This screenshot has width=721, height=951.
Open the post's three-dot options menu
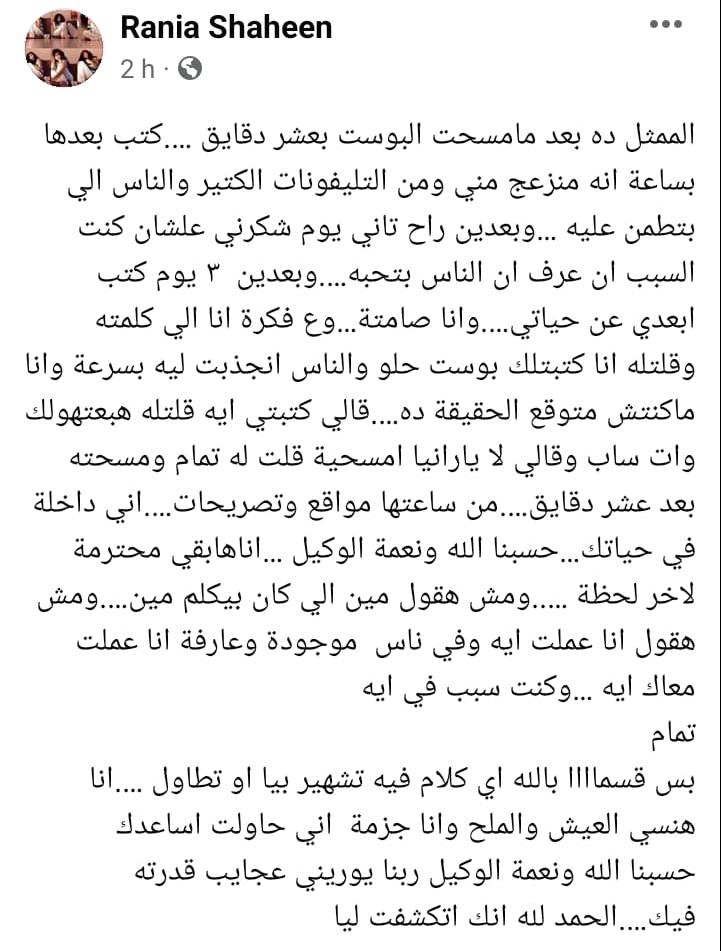[669, 25]
